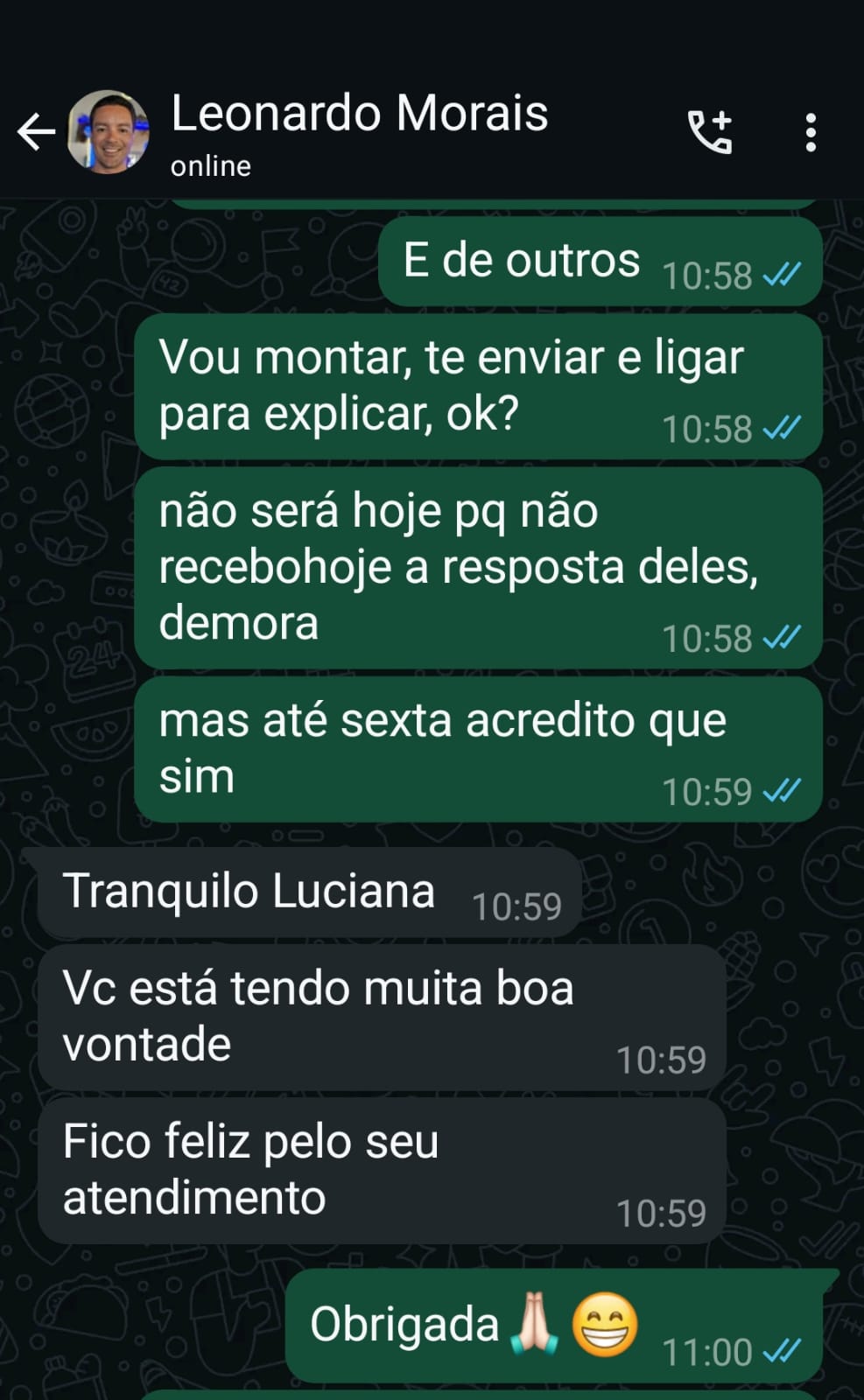Open the three-dot overflow menu

tap(811, 133)
